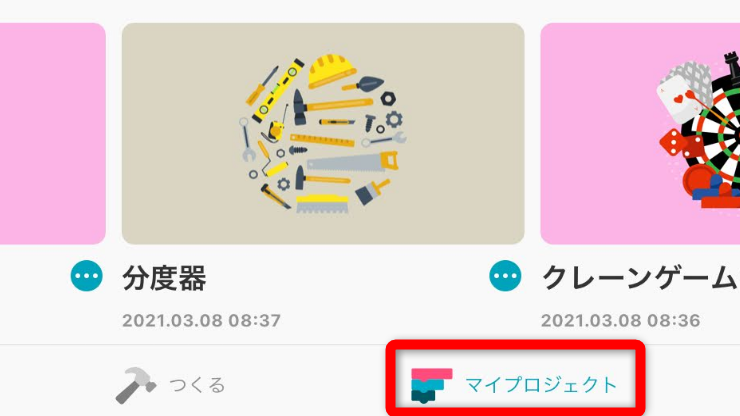The width and height of the screenshot is (740, 416).
Task: Switch to the つくる tab
Action: tap(170, 384)
